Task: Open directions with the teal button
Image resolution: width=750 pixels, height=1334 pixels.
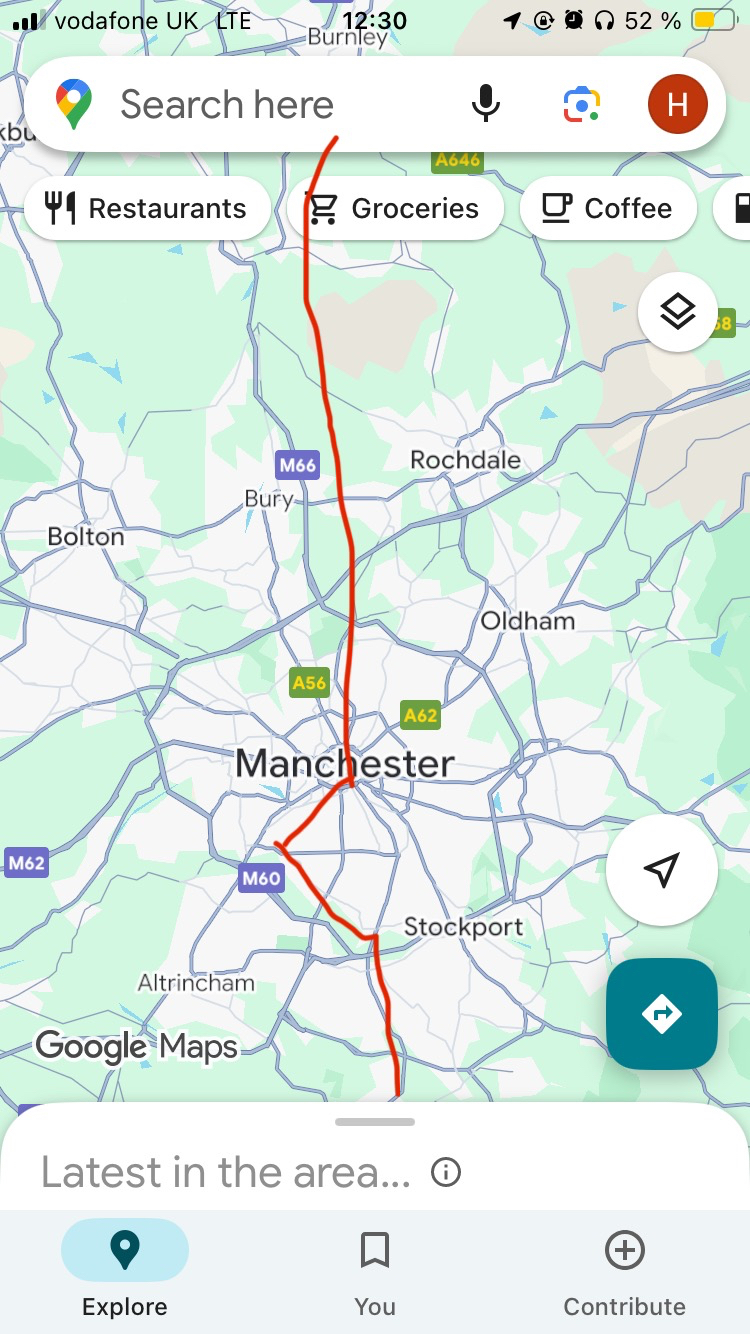Action: point(661,1014)
